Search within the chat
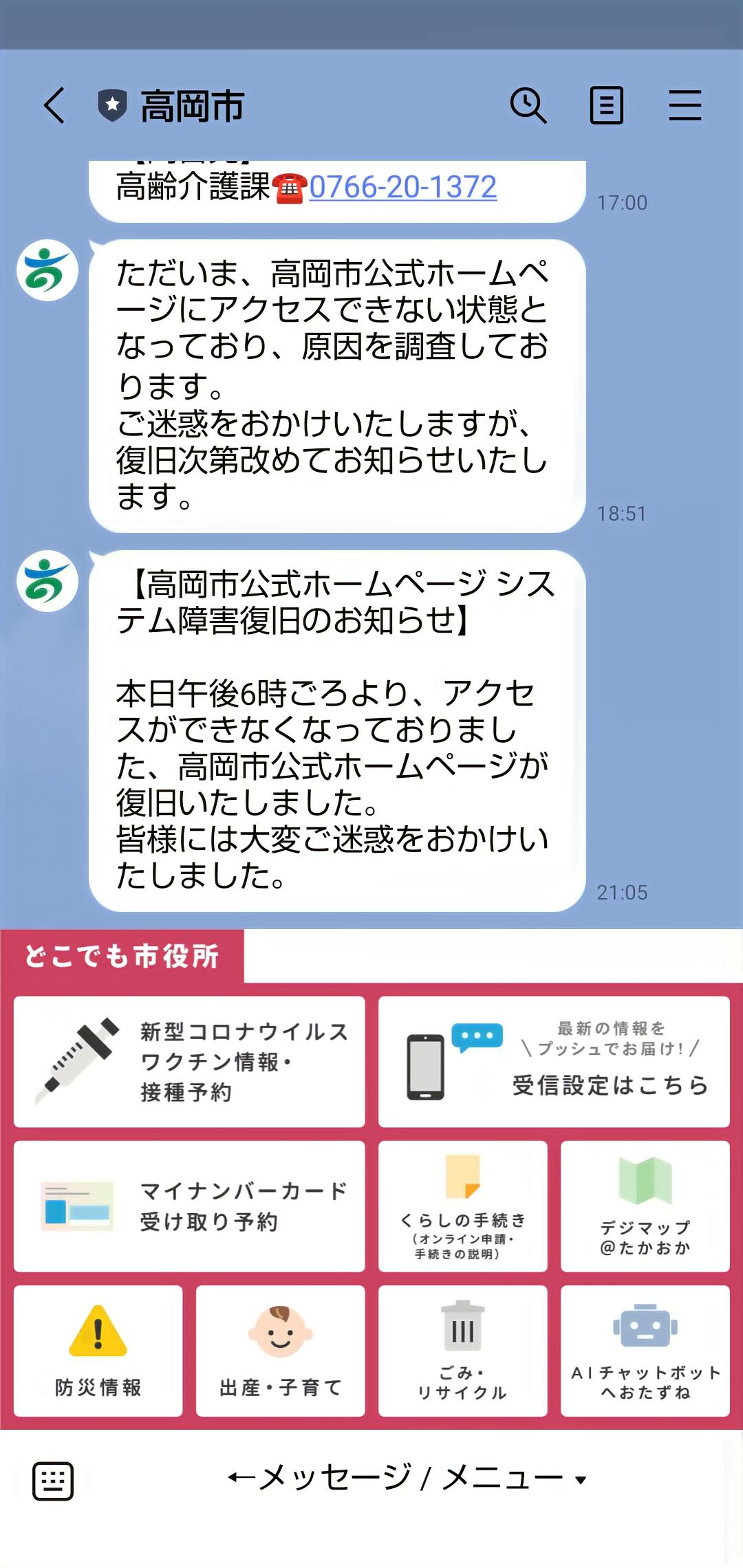 528,106
